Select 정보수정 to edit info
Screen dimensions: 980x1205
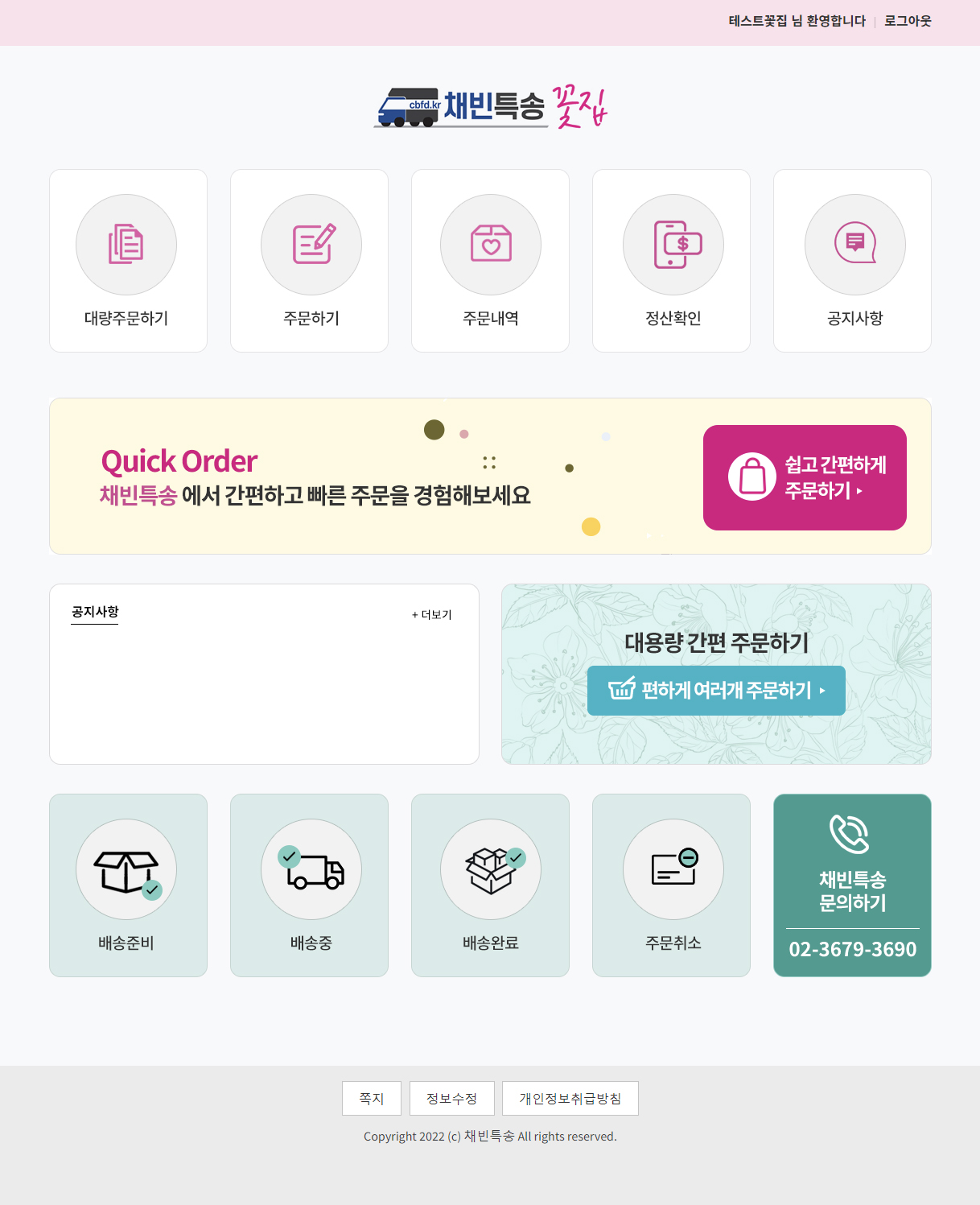point(451,1099)
